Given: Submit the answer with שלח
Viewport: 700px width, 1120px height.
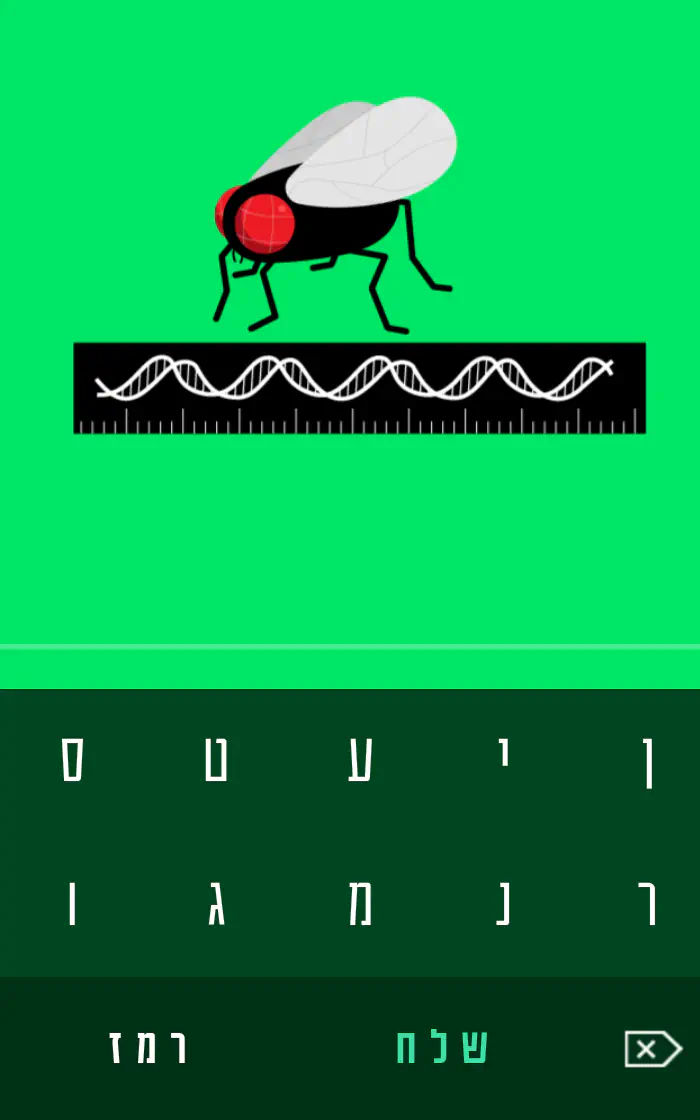Looking at the screenshot, I should tap(441, 1047).
